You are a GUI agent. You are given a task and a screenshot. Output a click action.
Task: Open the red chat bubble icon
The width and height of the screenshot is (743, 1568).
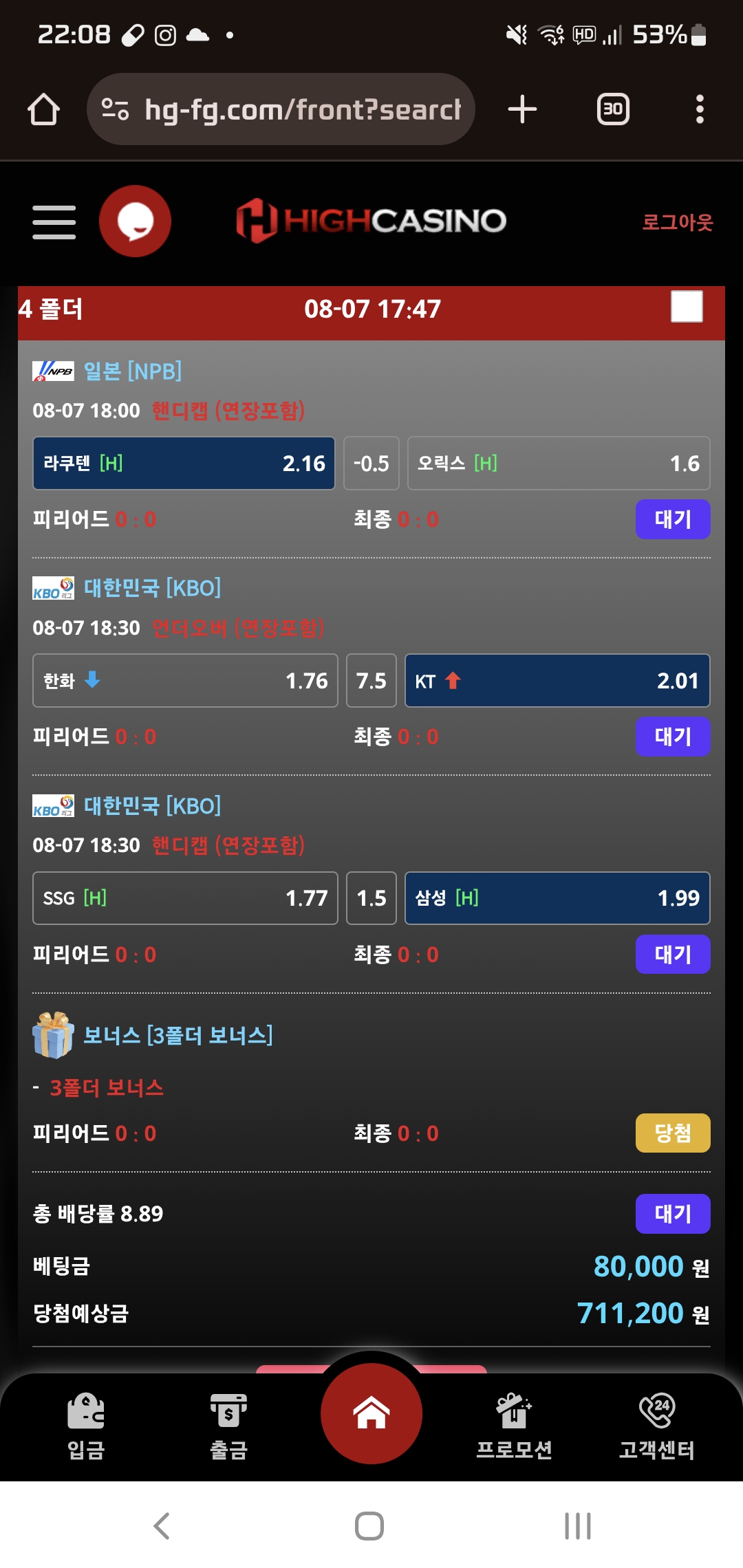click(x=135, y=221)
